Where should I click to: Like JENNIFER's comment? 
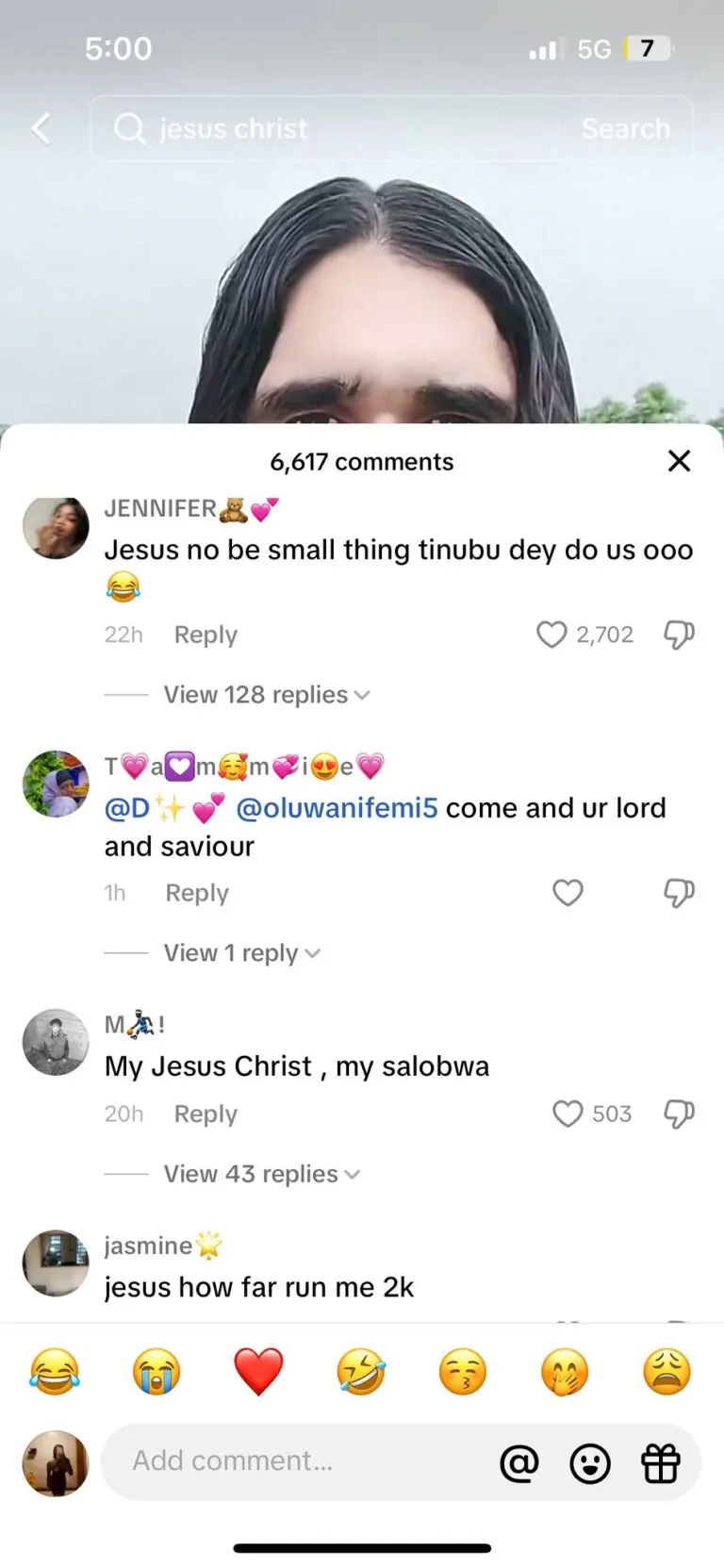(552, 635)
